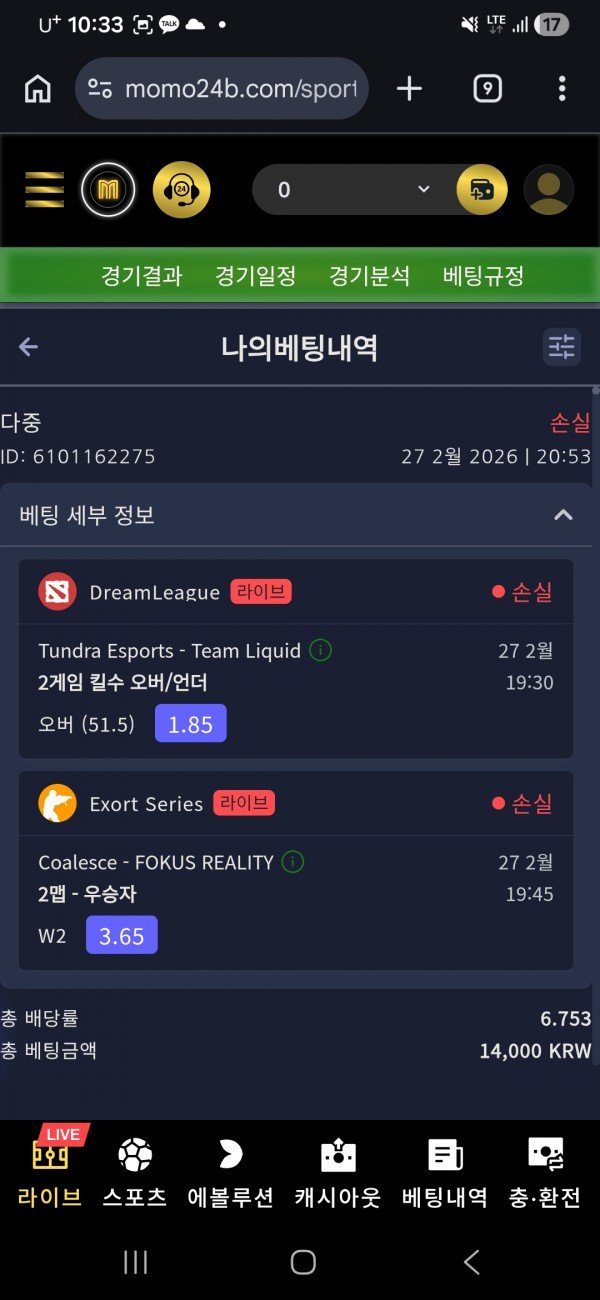Open the 라이브 bottom tab

(x=49, y=1170)
